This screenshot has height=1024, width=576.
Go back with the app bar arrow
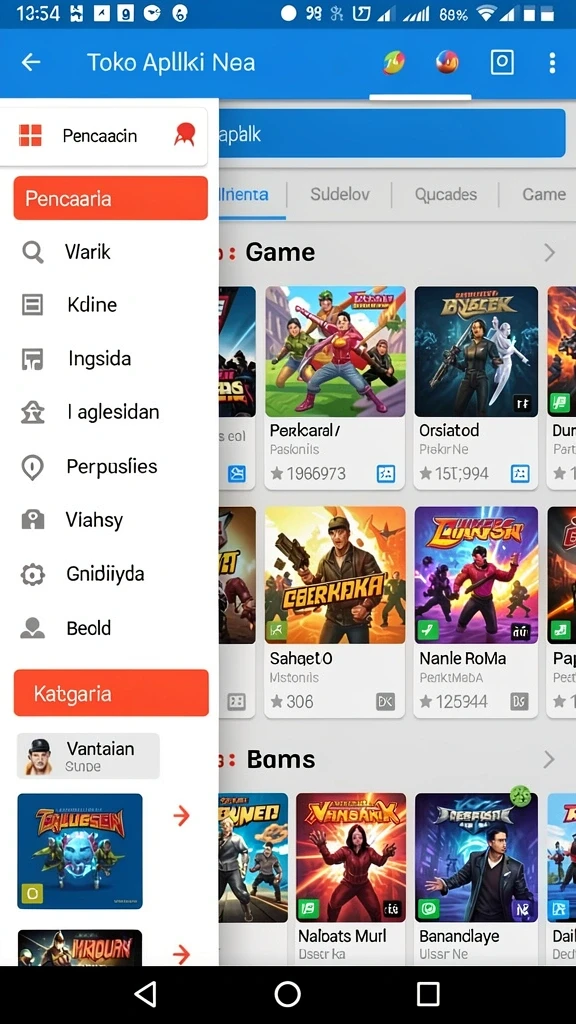click(x=31, y=62)
